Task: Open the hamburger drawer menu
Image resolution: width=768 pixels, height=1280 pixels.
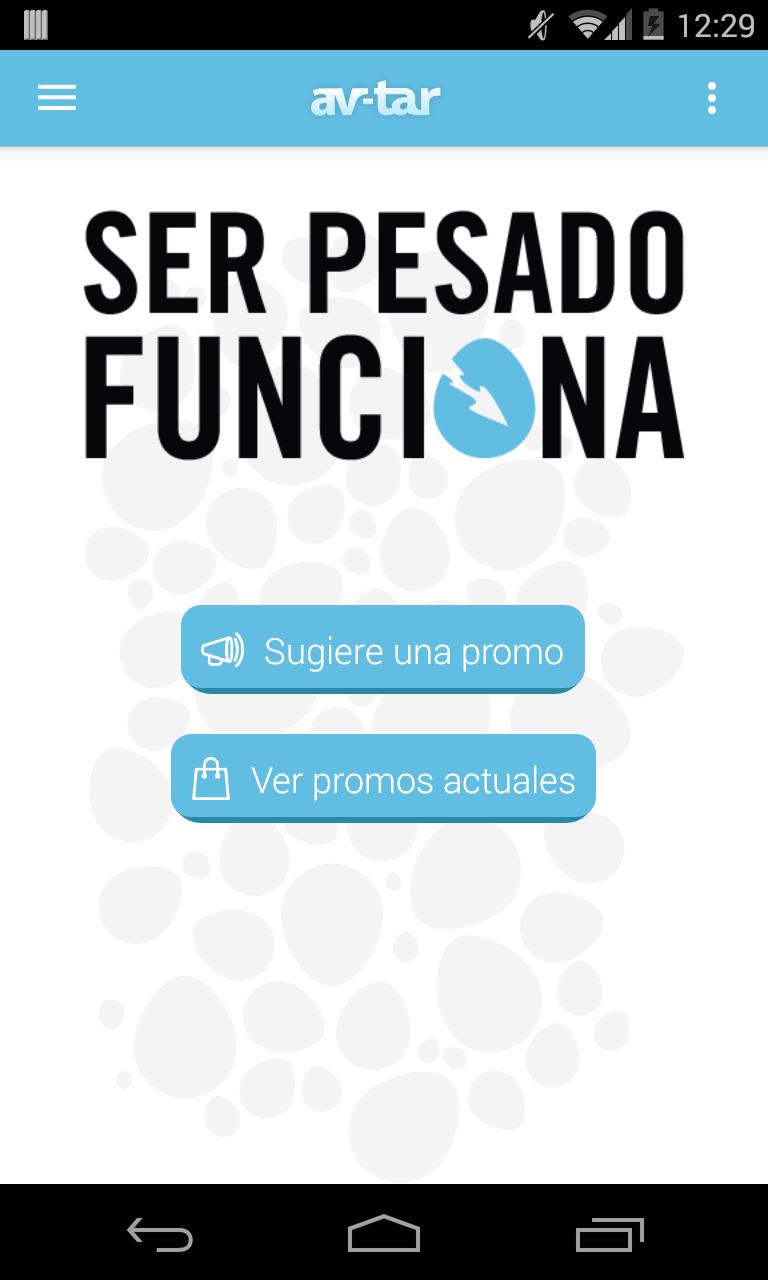Action: pyautogui.click(x=57, y=98)
